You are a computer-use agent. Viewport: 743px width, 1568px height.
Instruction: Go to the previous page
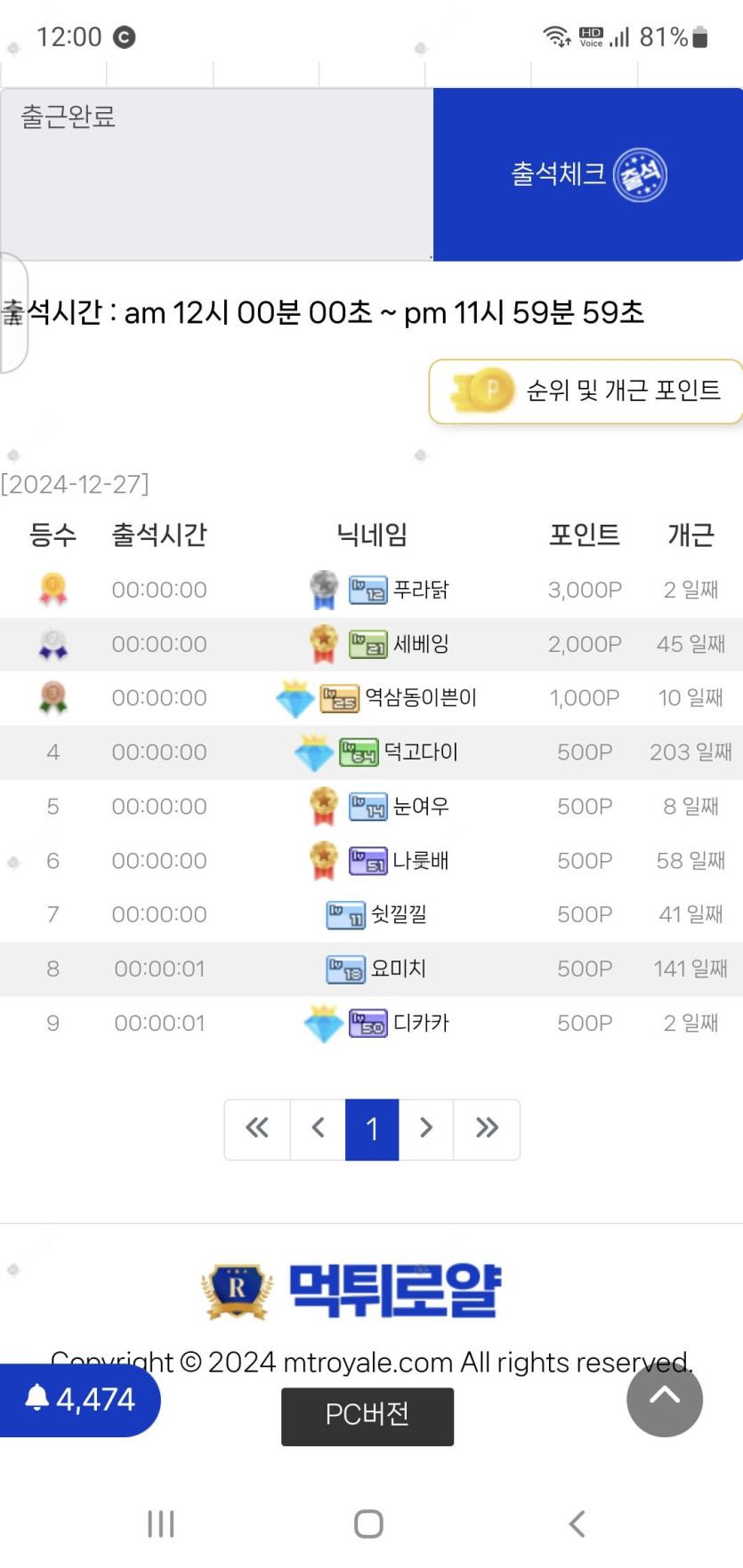coord(318,1129)
